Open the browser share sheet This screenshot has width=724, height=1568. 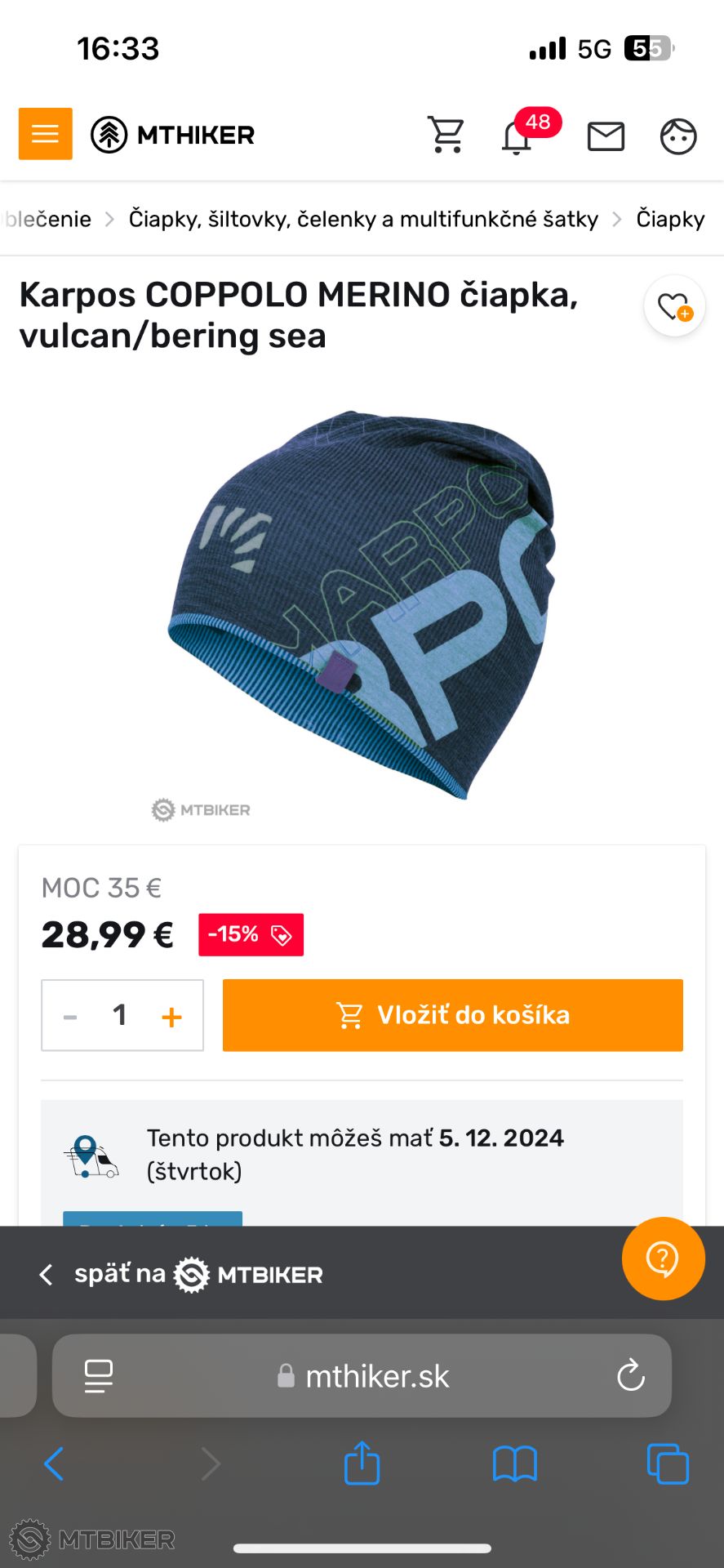pyautogui.click(x=362, y=1463)
